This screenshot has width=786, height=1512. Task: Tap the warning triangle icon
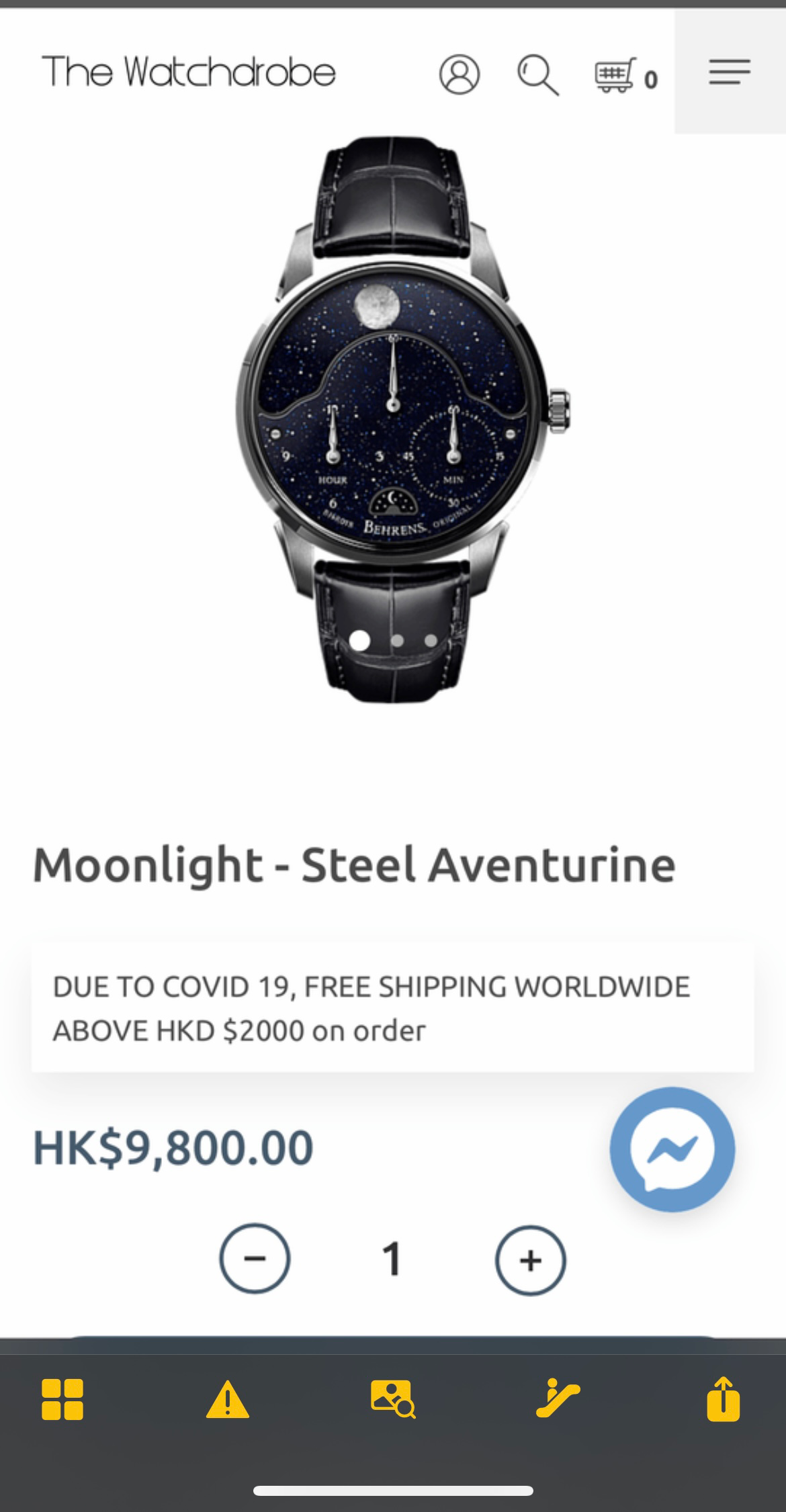[x=227, y=1400]
